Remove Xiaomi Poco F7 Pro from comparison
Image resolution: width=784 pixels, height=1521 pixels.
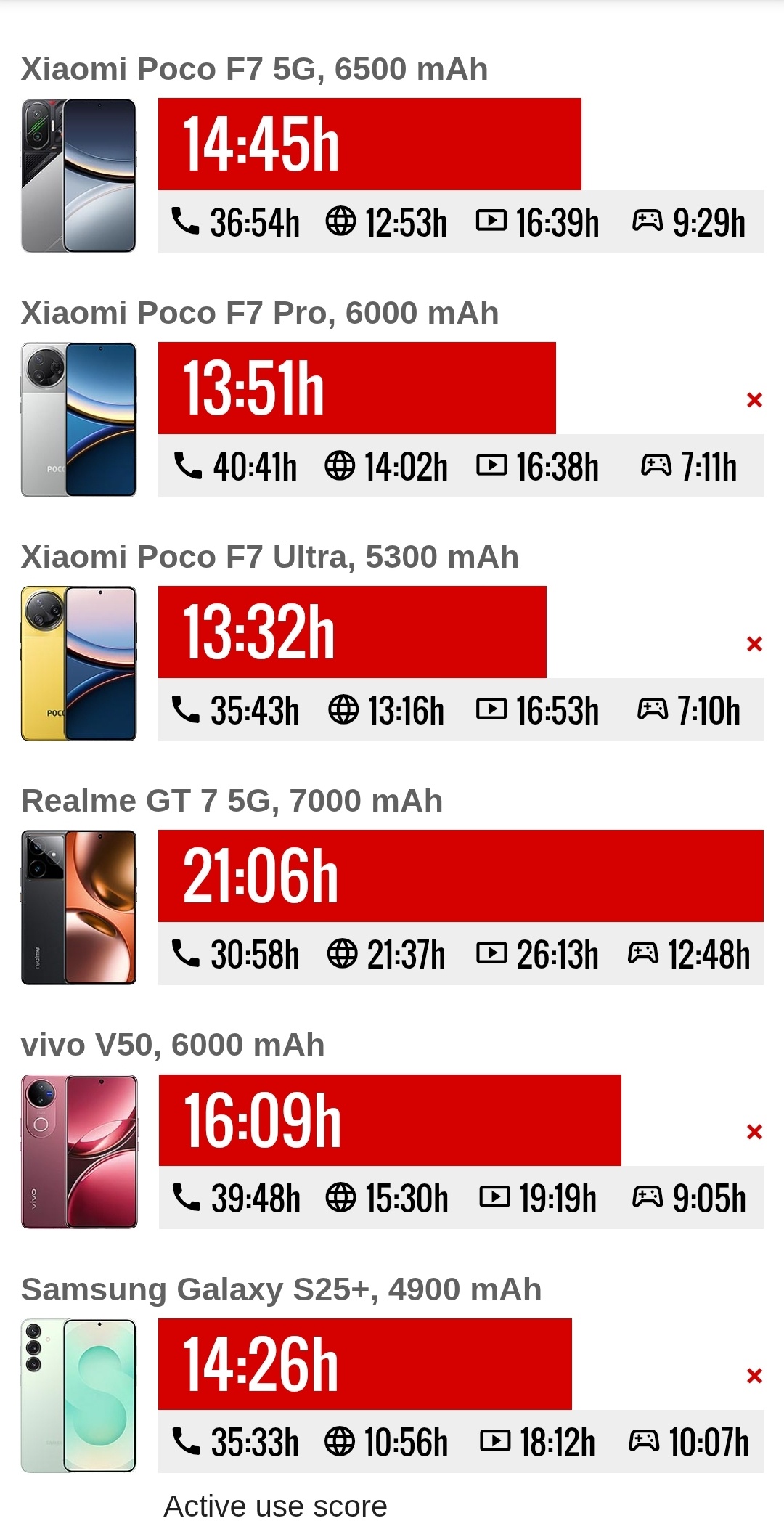point(754,399)
